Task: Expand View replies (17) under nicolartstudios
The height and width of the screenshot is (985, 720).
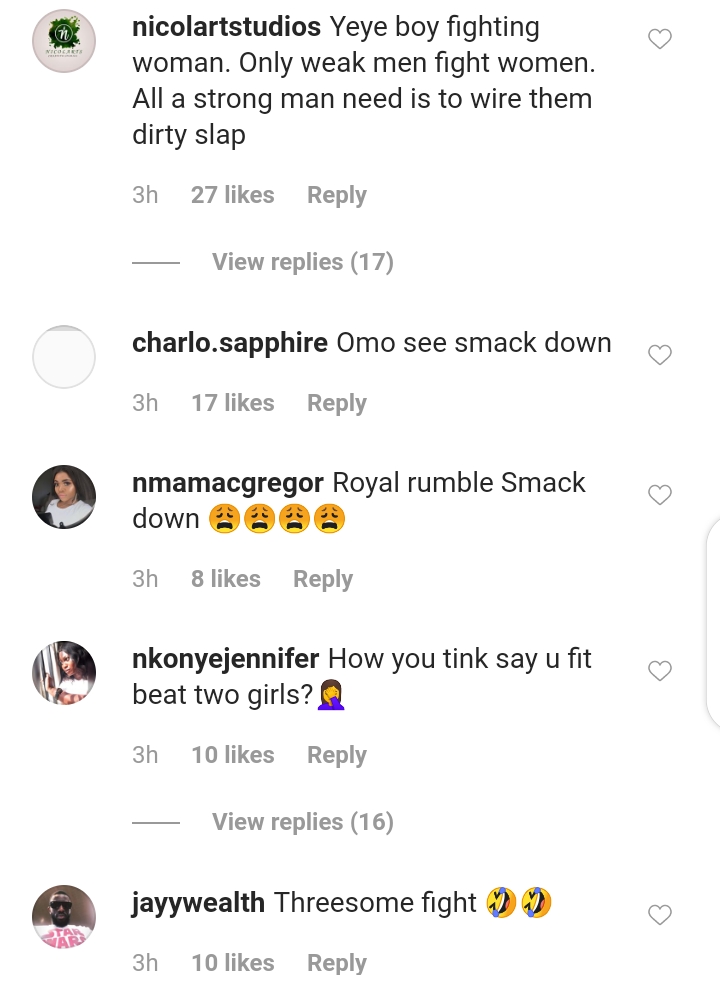Action: click(302, 262)
